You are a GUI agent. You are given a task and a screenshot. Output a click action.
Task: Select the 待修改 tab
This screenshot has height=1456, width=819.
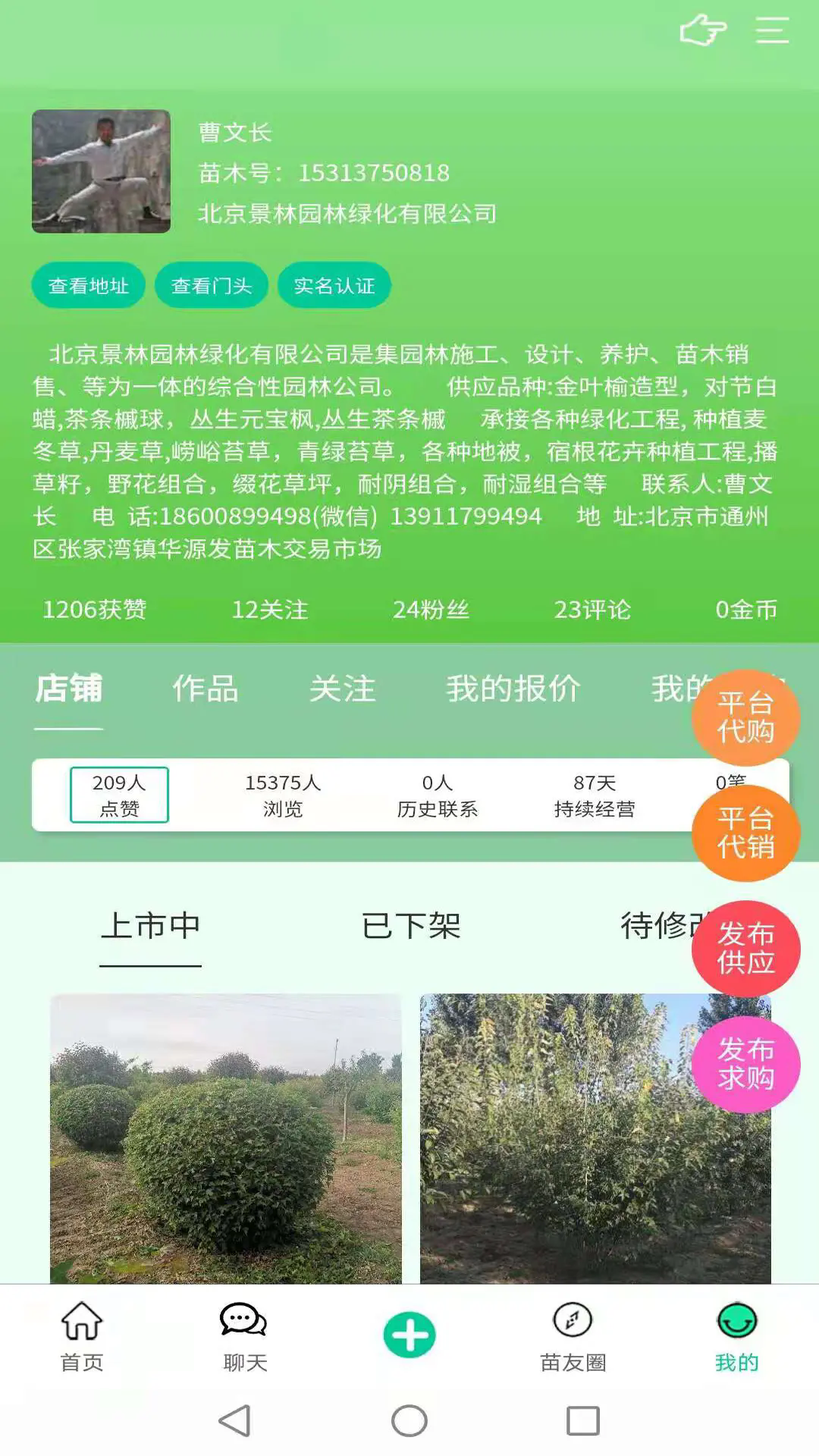point(667,925)
